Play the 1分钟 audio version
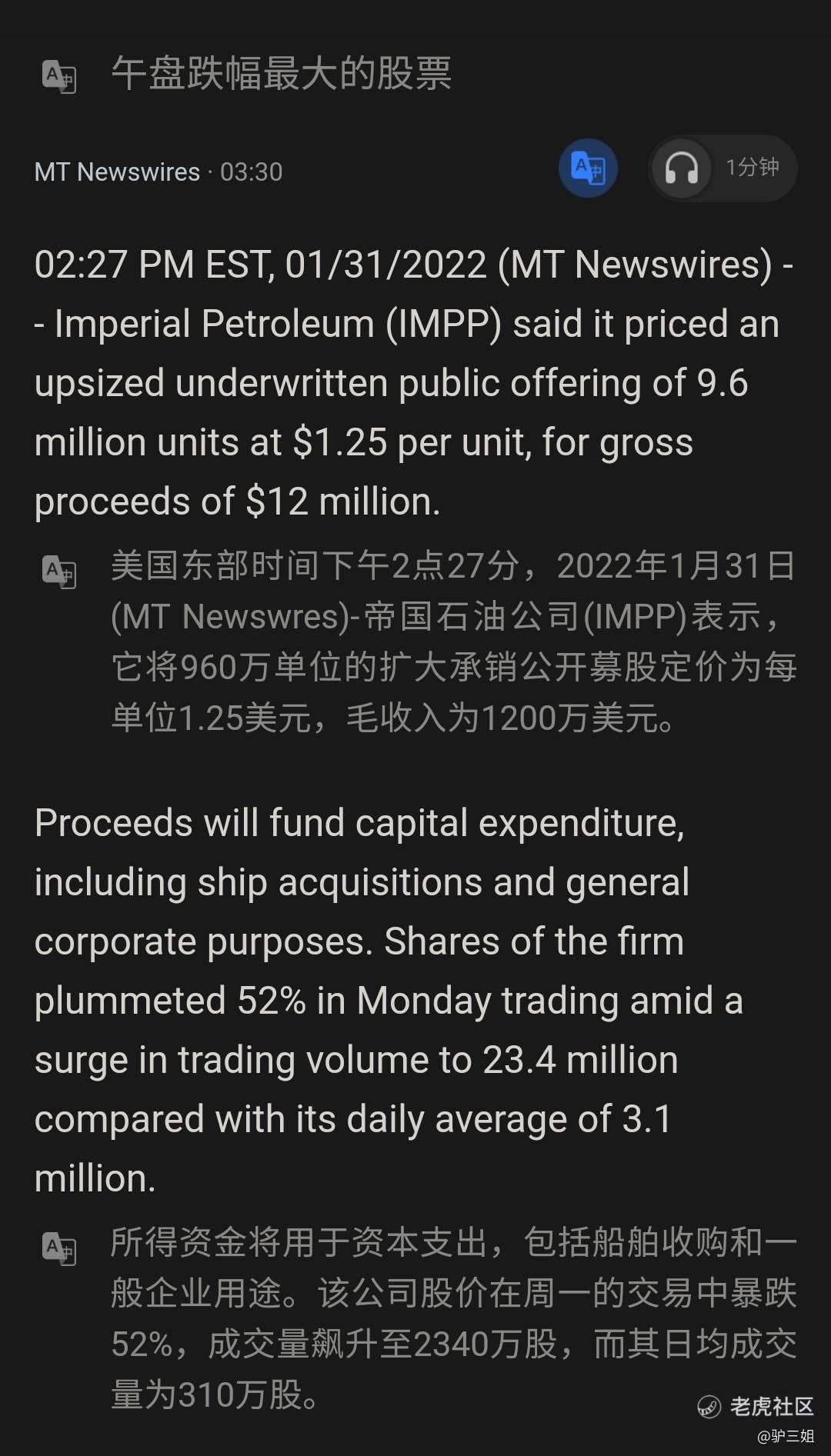 click(x=721, y=168)
